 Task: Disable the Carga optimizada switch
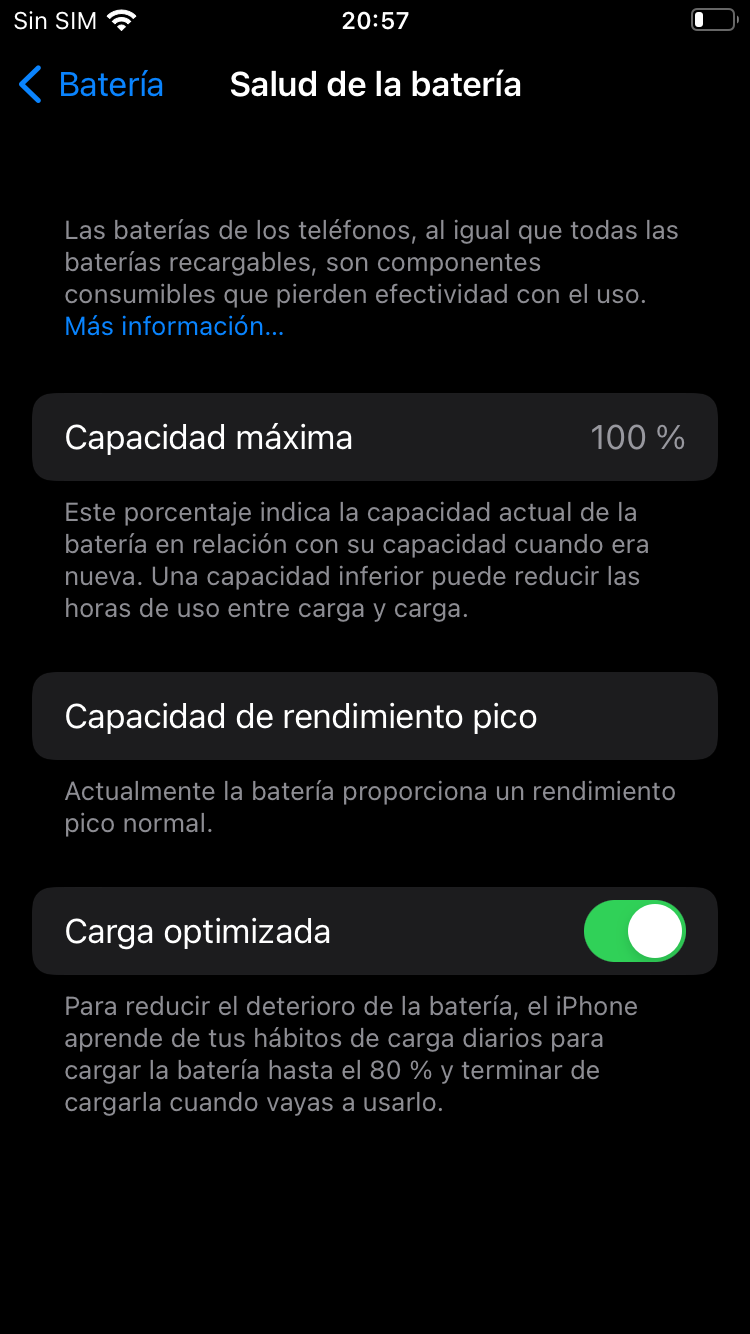coord(635,931)
